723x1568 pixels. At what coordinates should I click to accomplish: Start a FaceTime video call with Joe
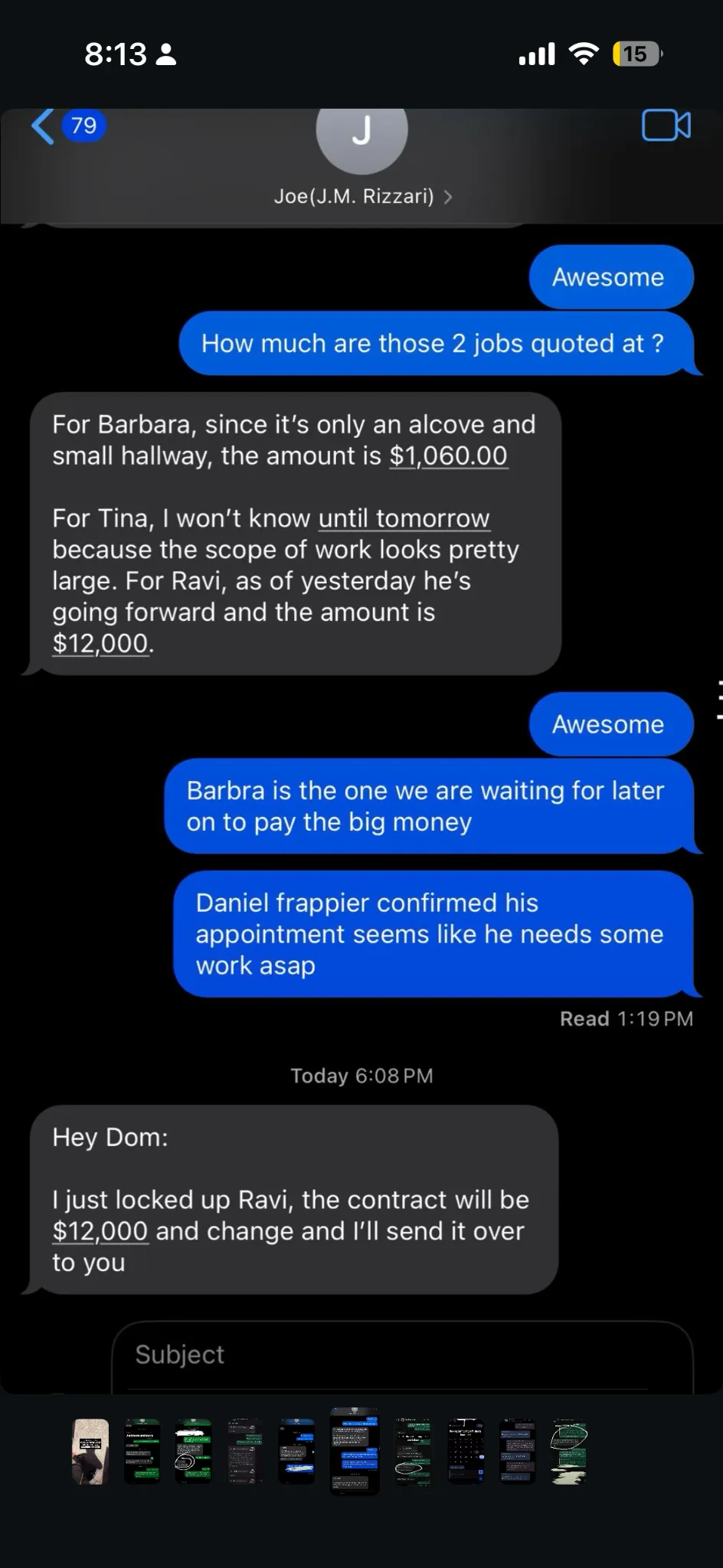tap(666, 126)
